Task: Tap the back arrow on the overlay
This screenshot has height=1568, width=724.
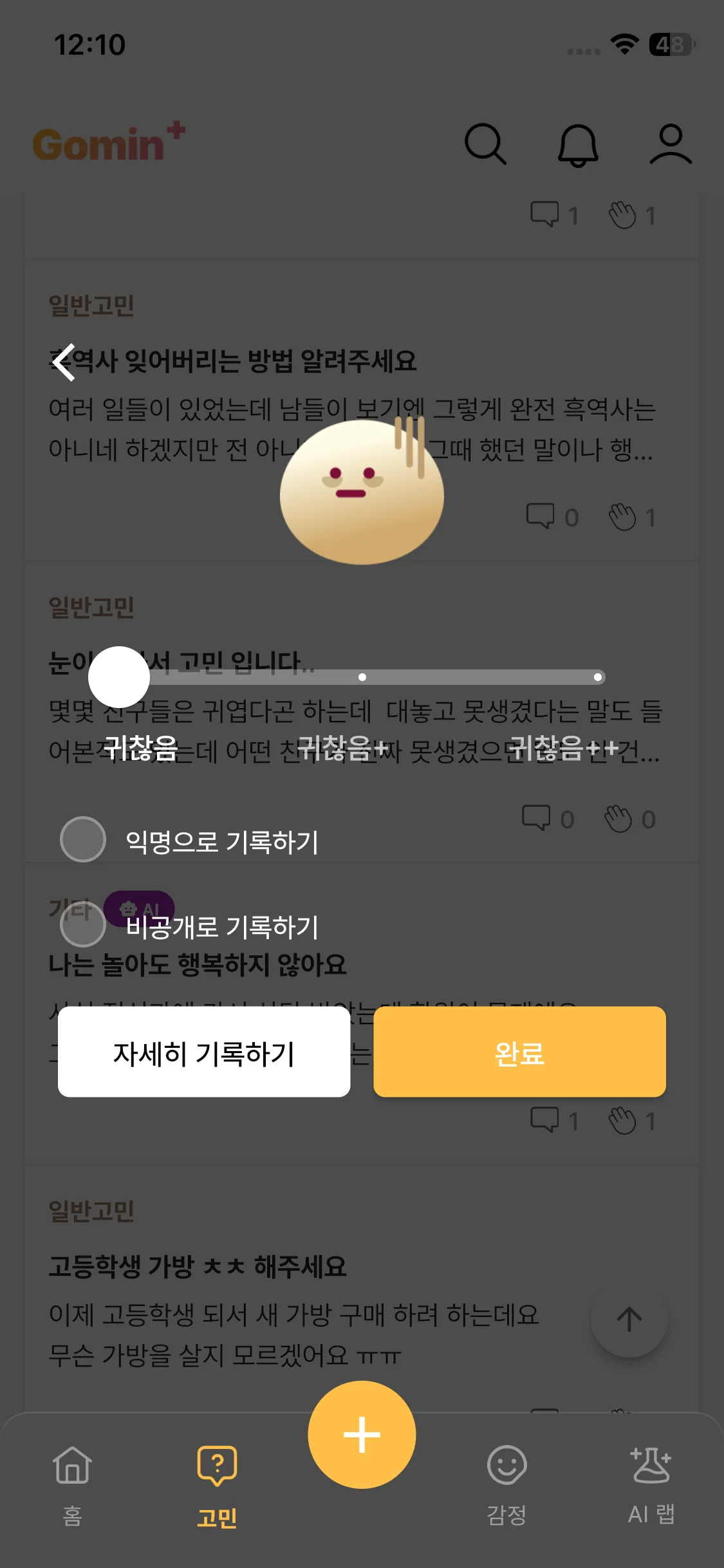Action: [x=64, y=362]
